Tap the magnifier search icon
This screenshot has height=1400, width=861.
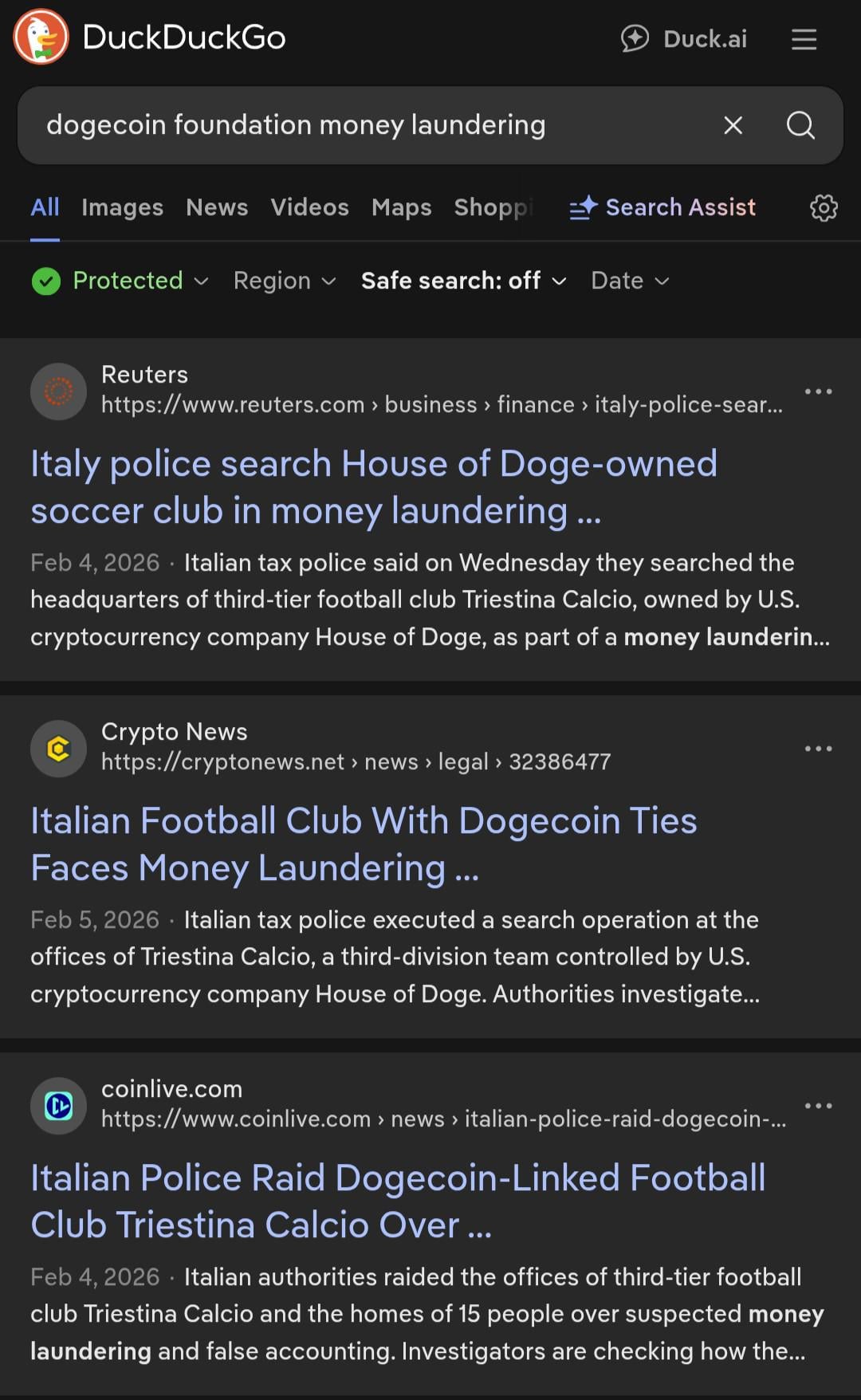tap(800, 125)
